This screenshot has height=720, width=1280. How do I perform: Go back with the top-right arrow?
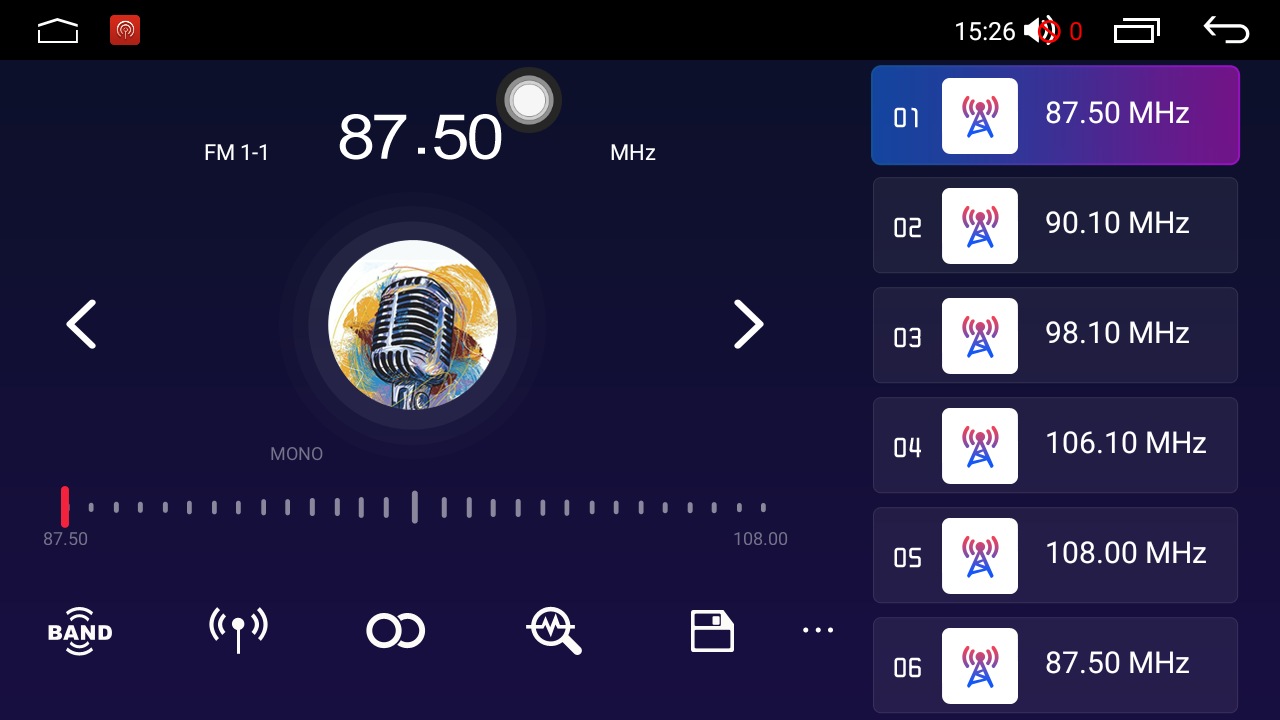click(x=1226, y=31)
